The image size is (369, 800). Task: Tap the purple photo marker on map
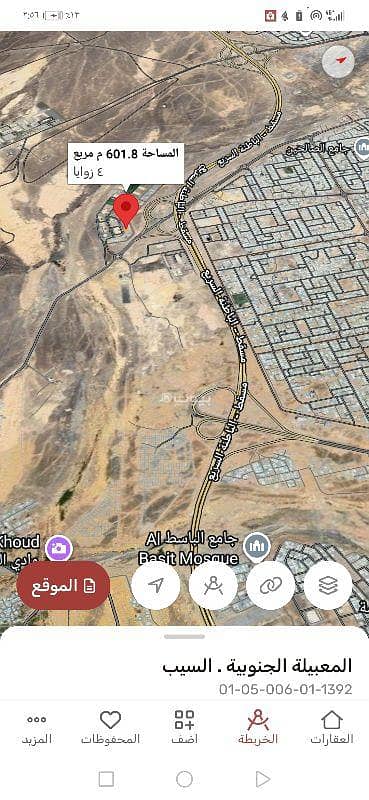click(59, 548)
